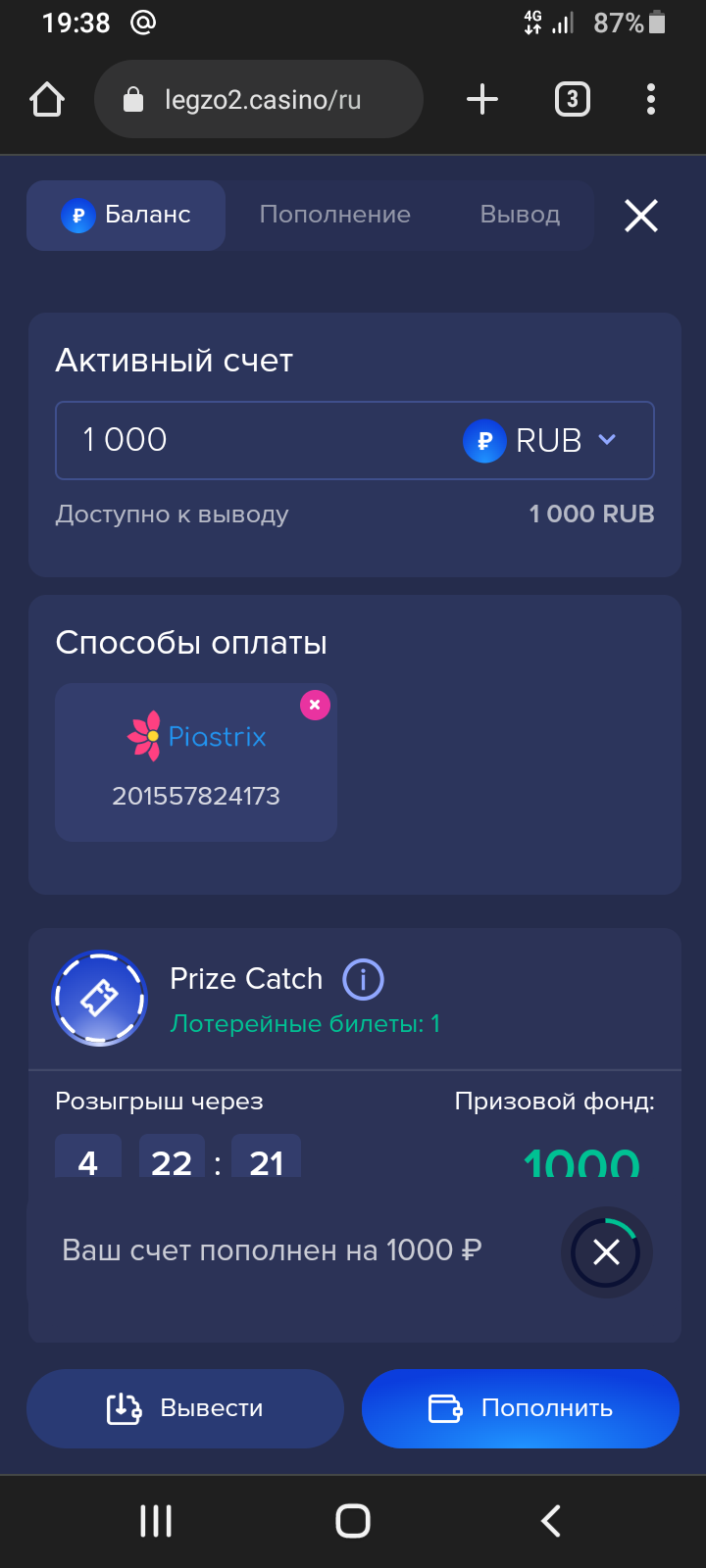Open the browser home page
The width and height of the screenshot is (706, 1568).
pos(47,99)
